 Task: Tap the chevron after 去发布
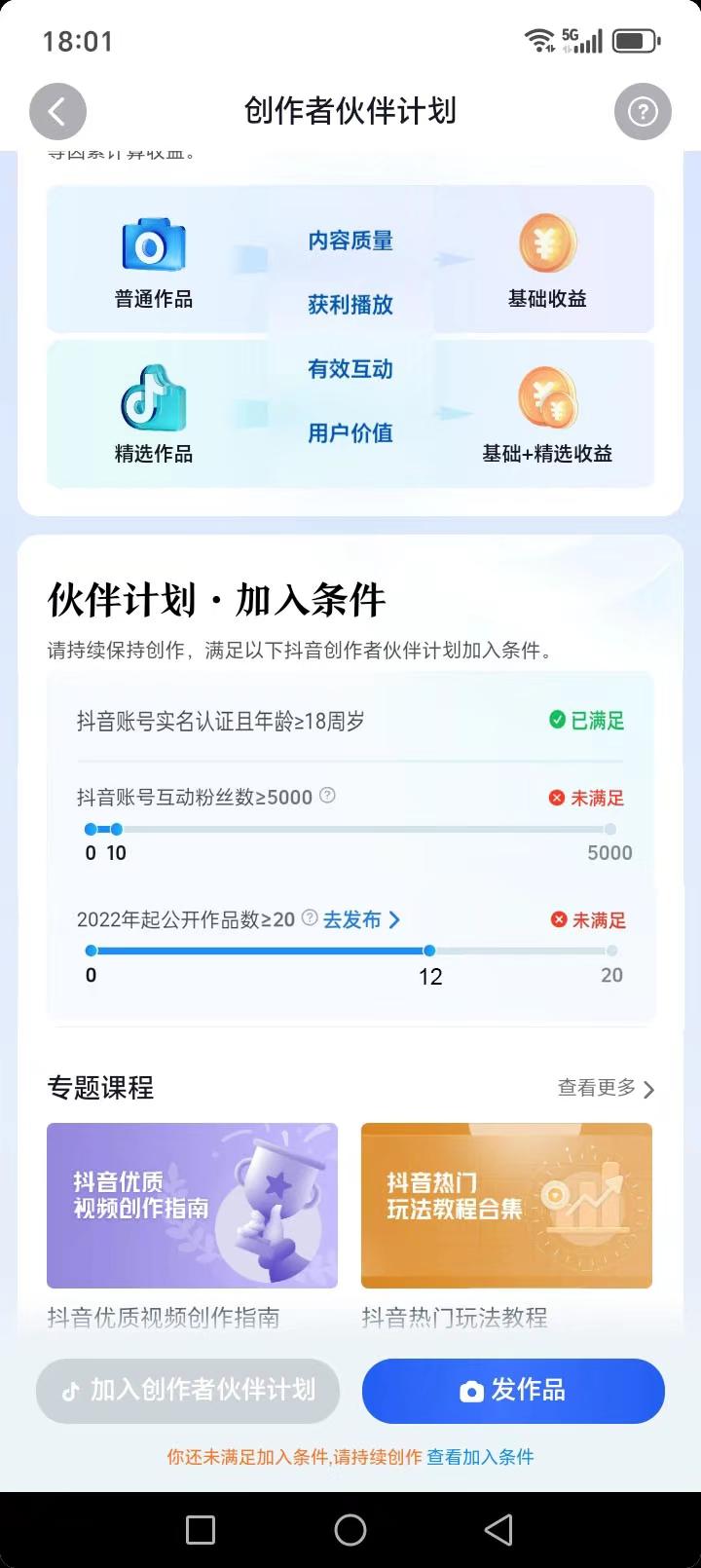tap(393, 918)
